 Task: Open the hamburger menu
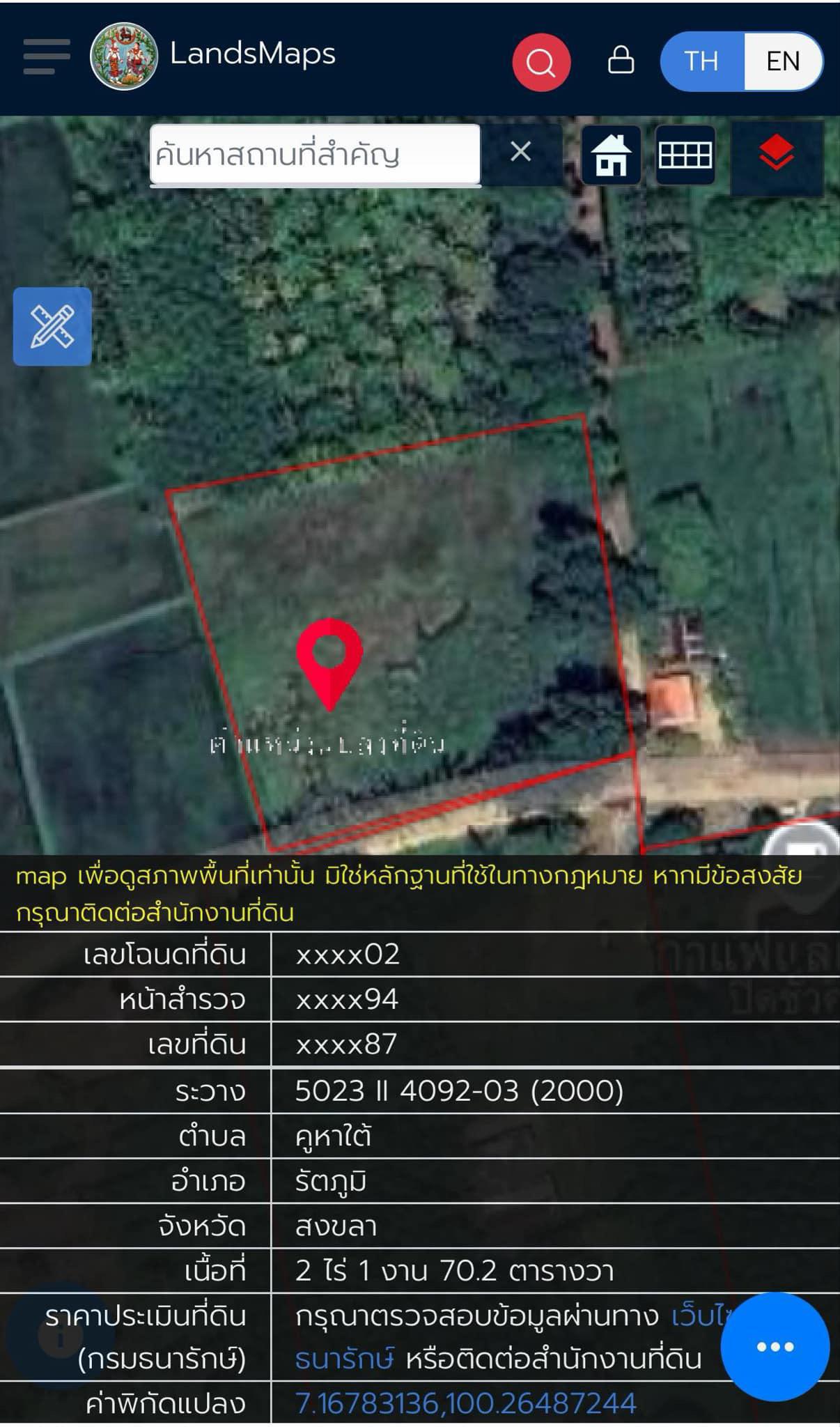[x=46, y=56]
